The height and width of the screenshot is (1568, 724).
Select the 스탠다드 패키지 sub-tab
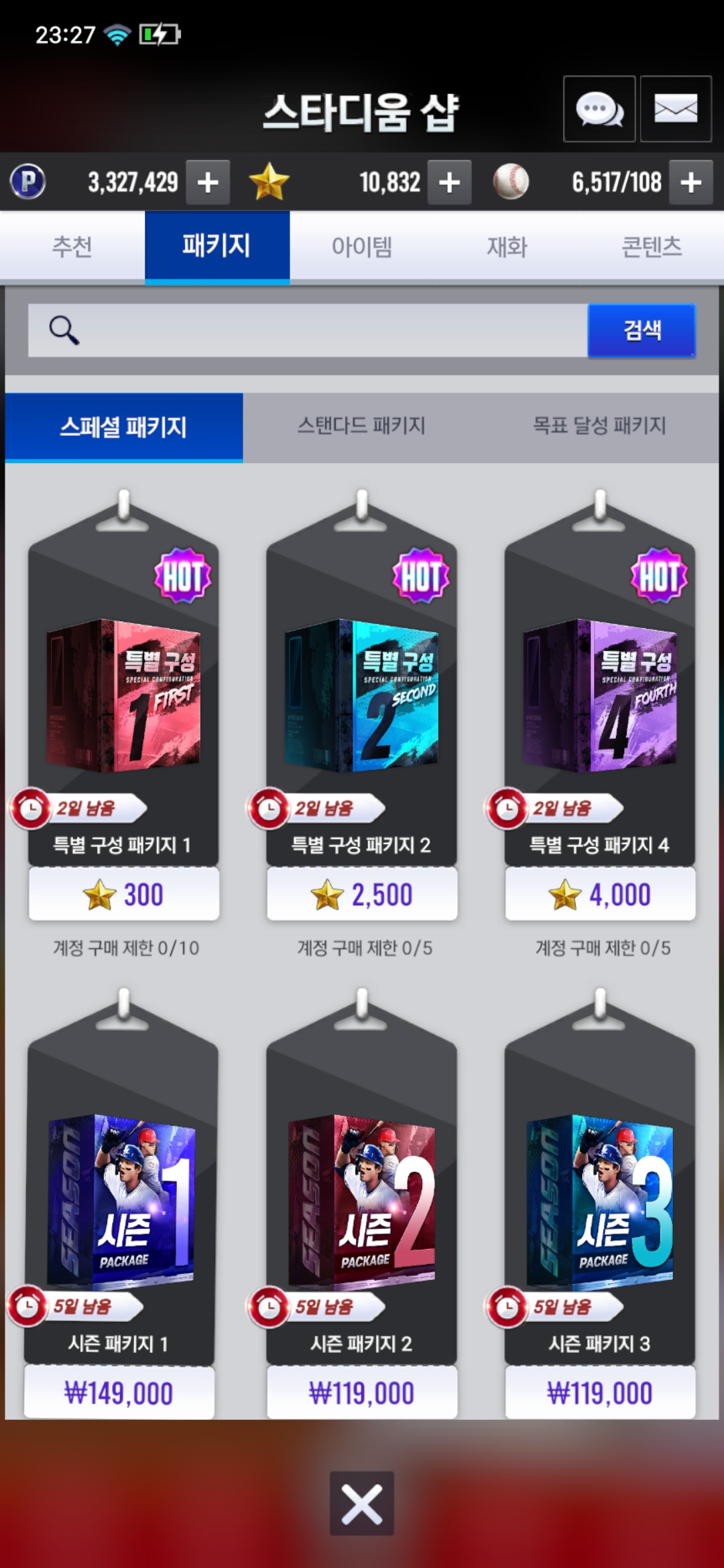pos(362,427)
